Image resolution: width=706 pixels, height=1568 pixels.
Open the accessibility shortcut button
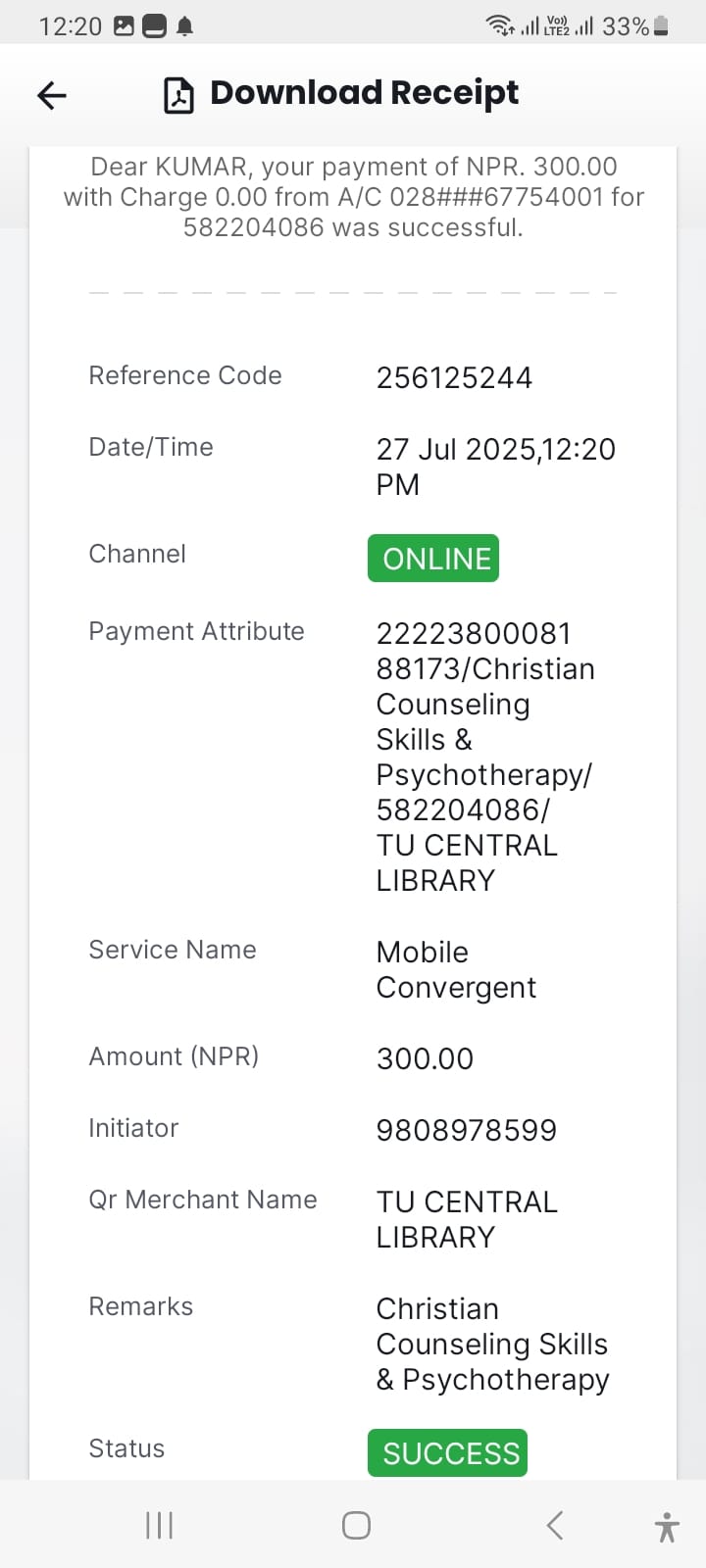coord(667,1527)
